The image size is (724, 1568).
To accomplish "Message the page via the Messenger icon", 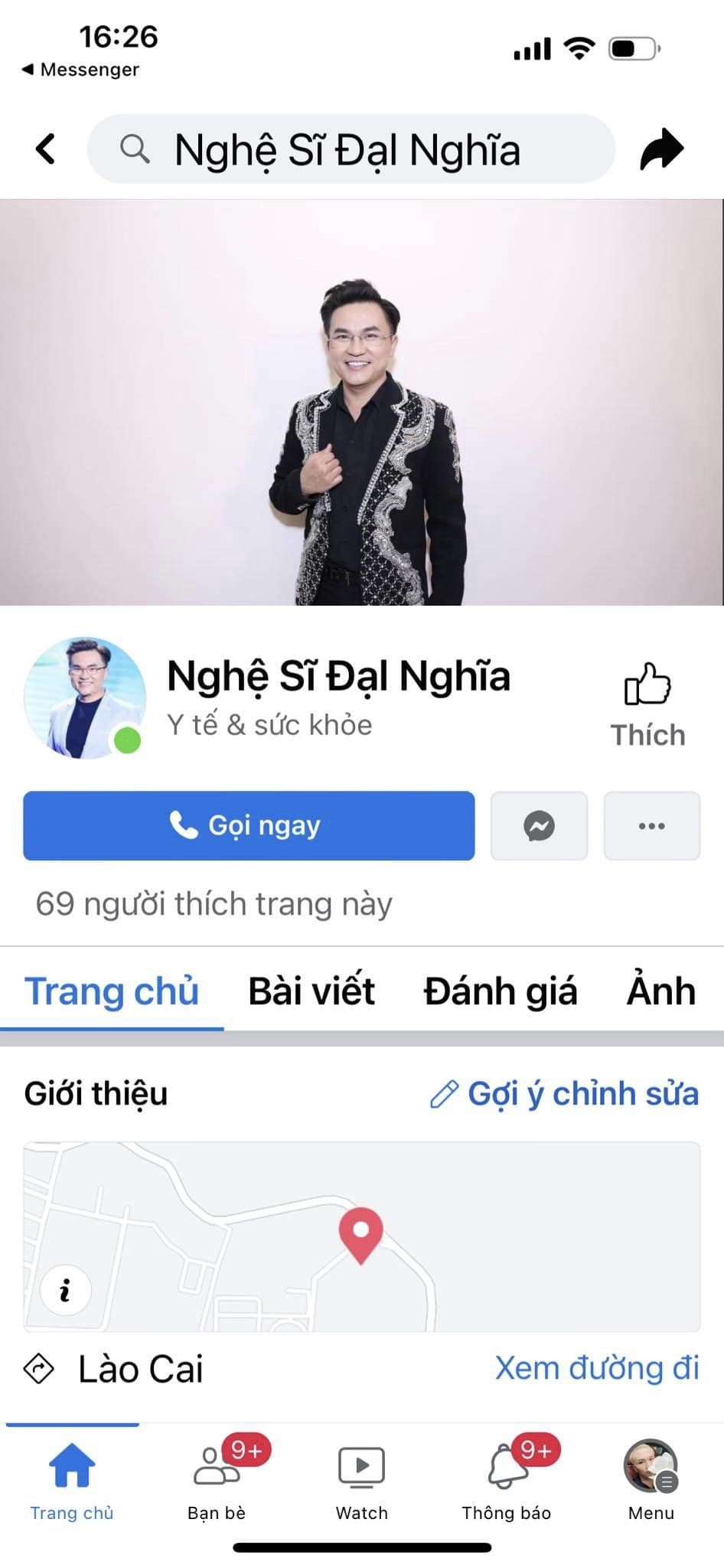I will coord(539,825).
